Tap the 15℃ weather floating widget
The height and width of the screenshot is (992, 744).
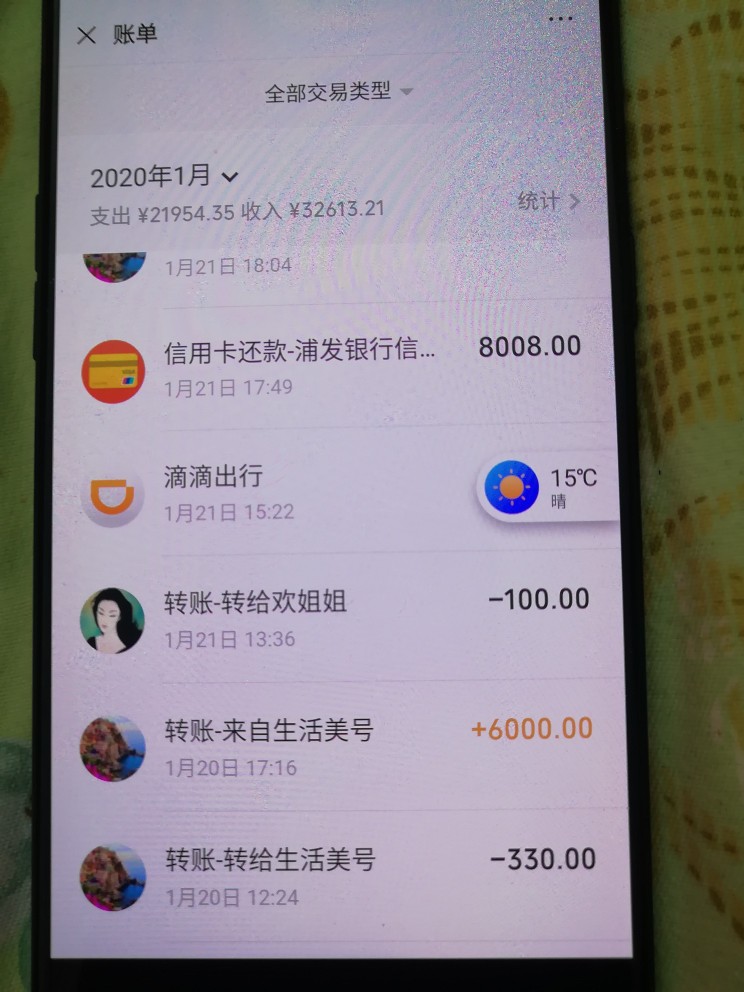click(x=545, y=487)
